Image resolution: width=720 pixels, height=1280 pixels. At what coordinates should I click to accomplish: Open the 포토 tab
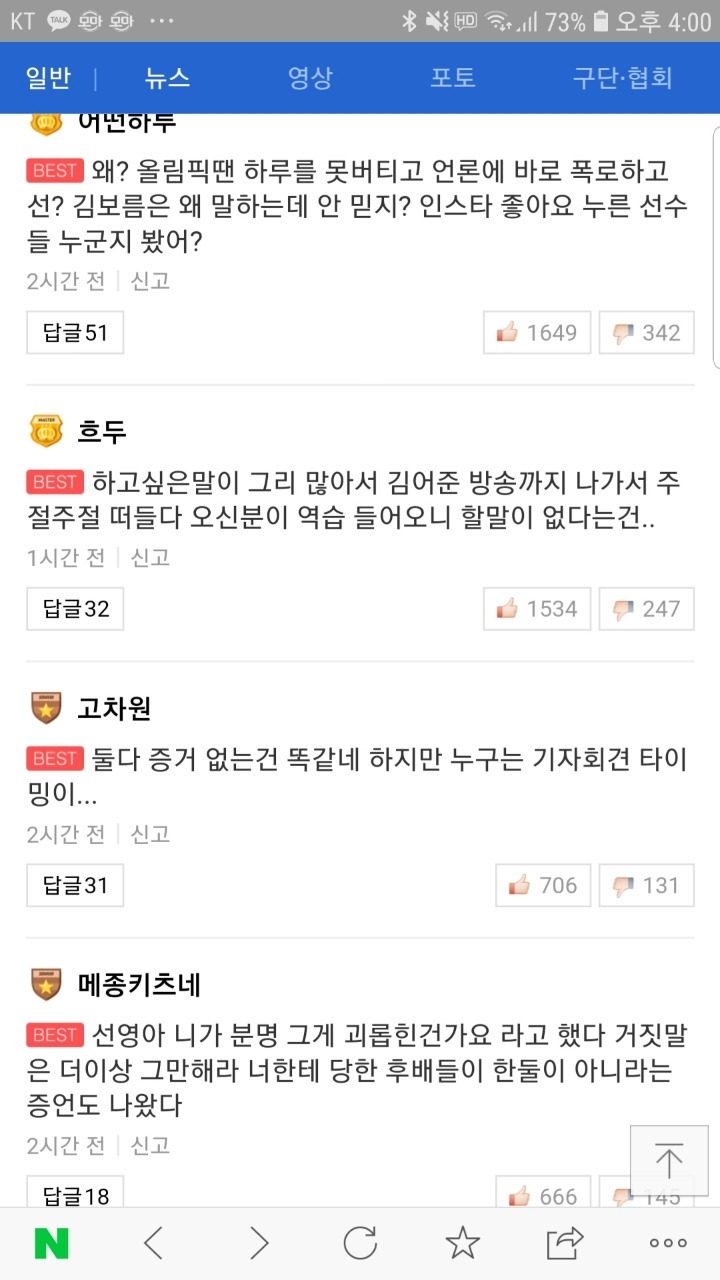coord(452,78)
